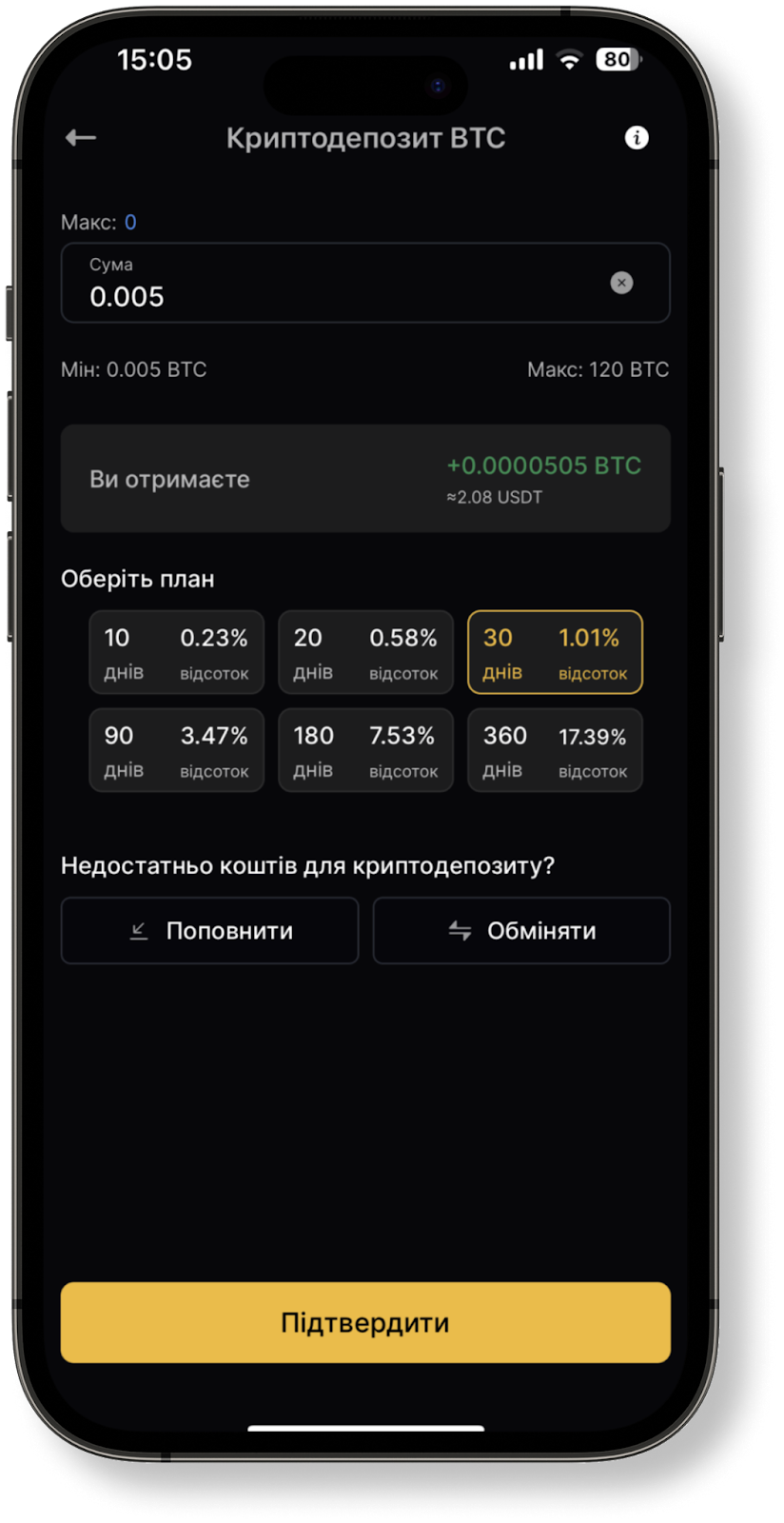Open the info icon for Криптодепозит BTC
784x1523 pixels.
636,138
